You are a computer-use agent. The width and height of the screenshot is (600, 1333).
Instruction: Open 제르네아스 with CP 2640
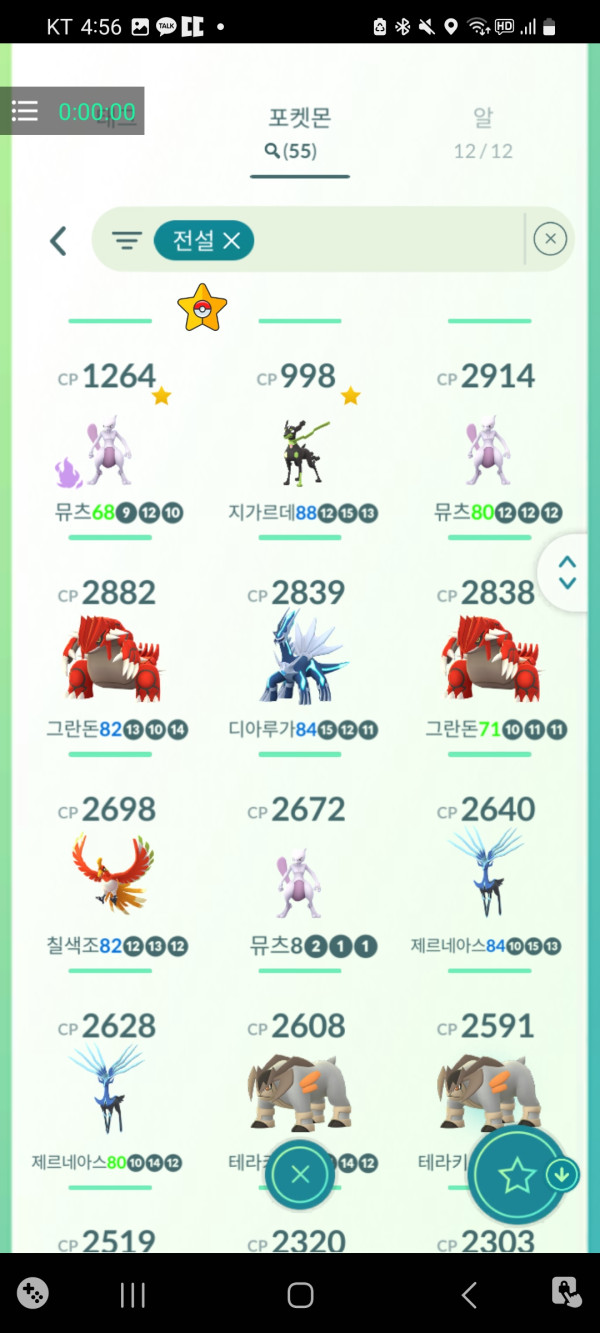click(490, 876)
